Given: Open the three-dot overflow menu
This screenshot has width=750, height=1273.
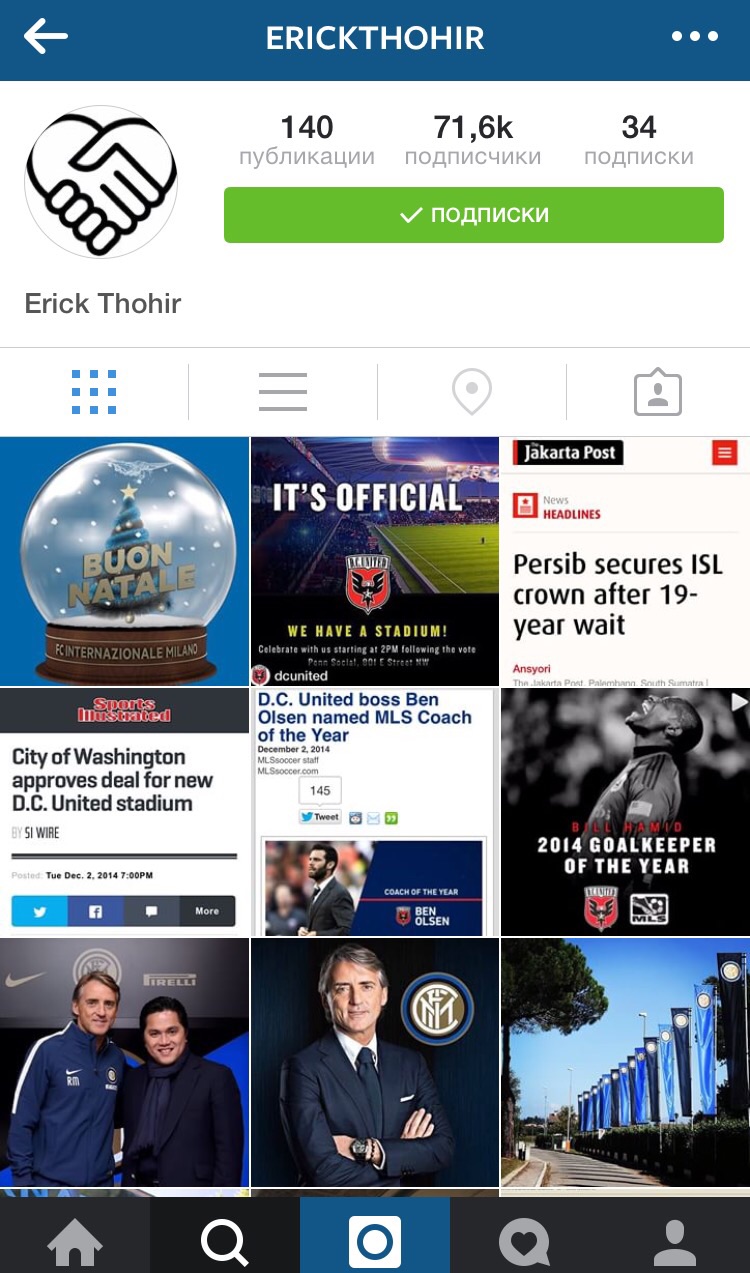Looking at the screenshot, I should 695,38.
